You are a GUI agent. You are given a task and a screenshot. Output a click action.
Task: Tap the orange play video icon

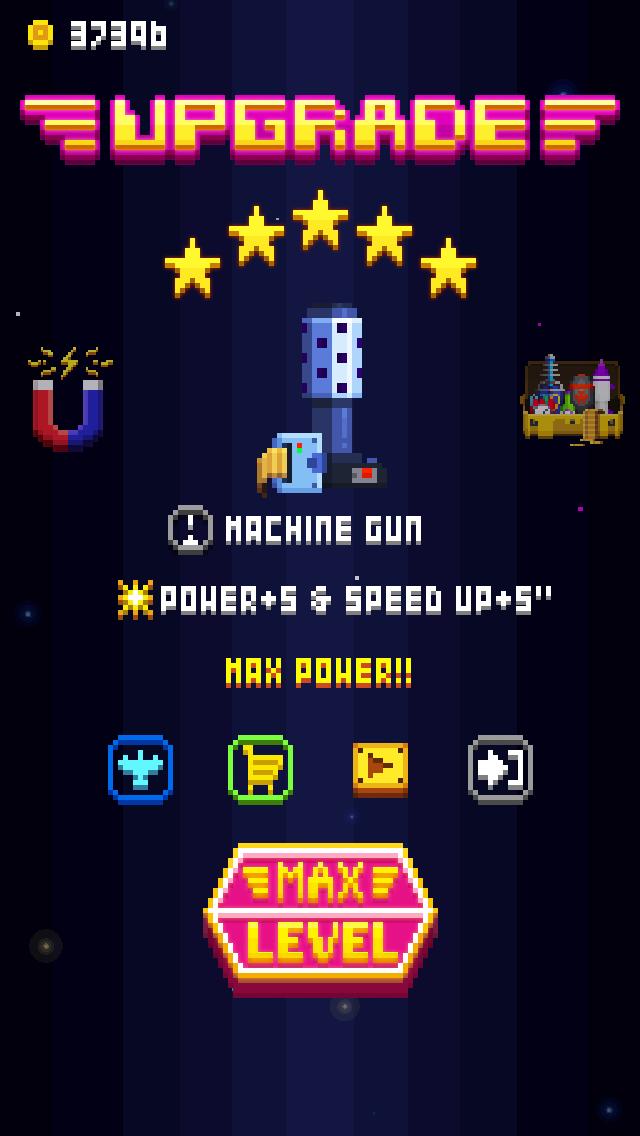click(380, 769)
